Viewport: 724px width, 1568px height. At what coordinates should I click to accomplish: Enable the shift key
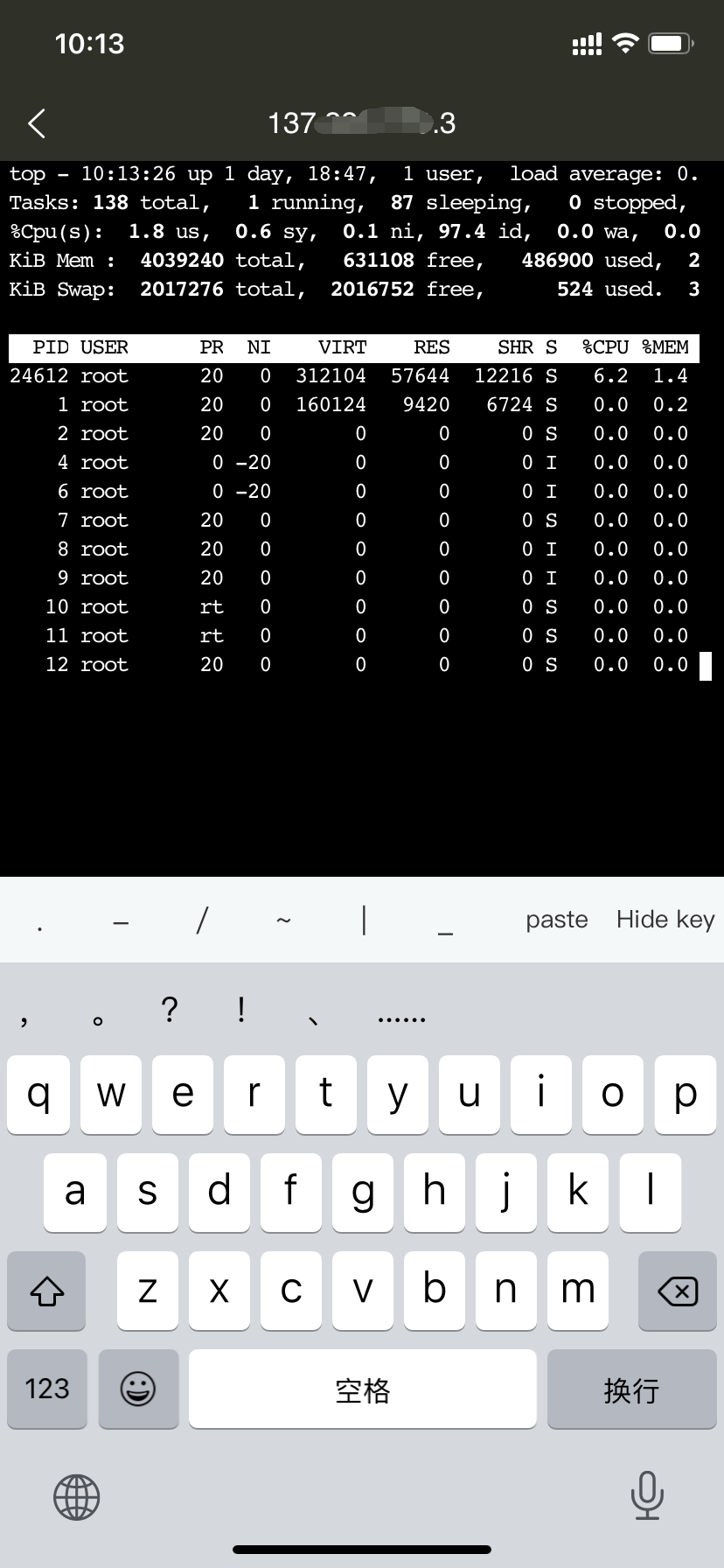coord(47,1291)
